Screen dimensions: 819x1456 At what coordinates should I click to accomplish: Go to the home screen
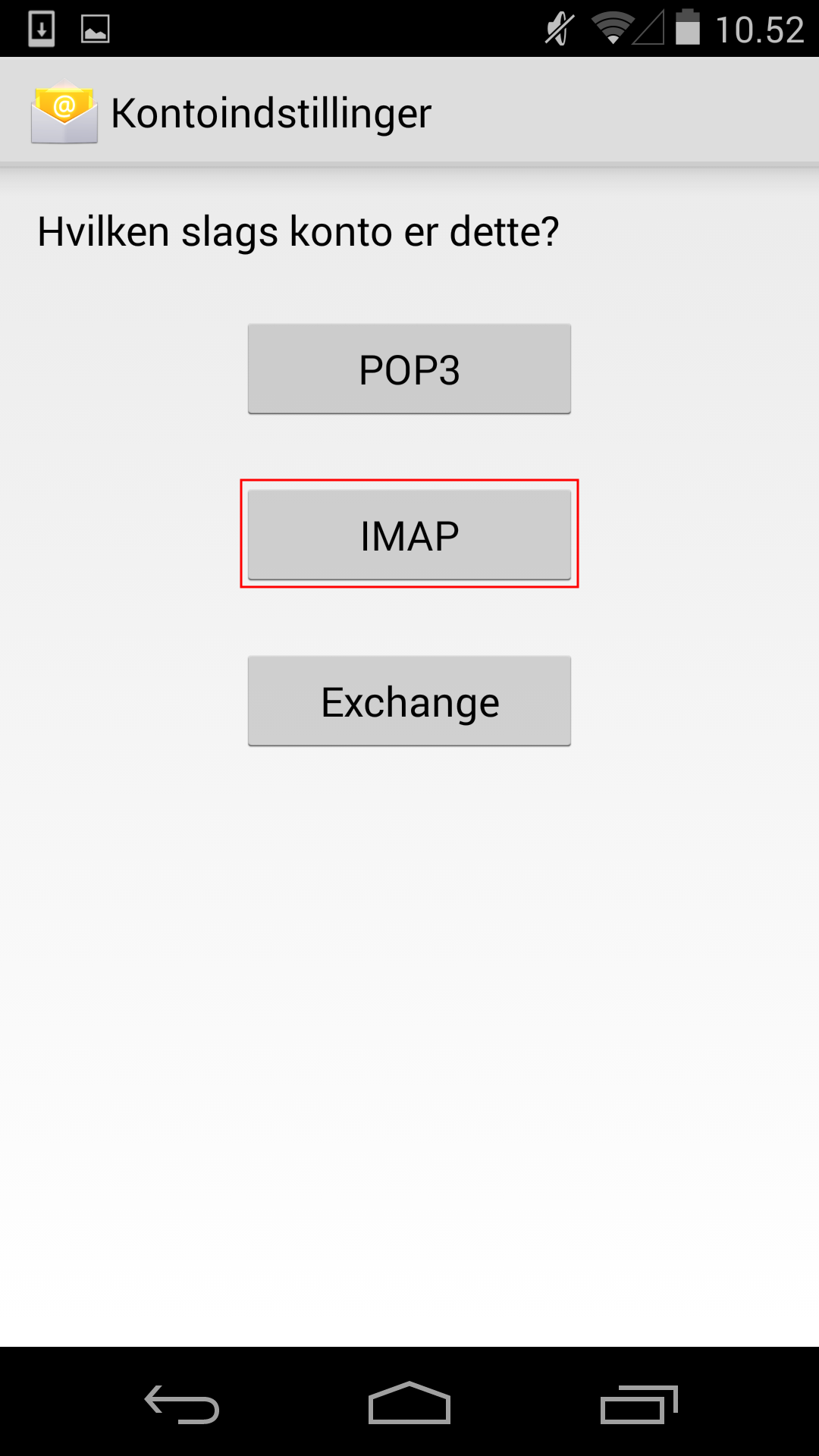409,1403
